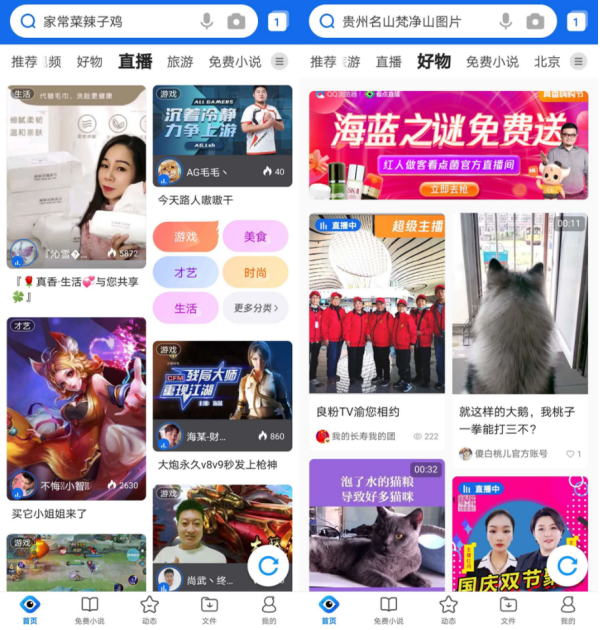Select the 游戏 category chip
Screen dimensions: 600x630
[186, 237]
